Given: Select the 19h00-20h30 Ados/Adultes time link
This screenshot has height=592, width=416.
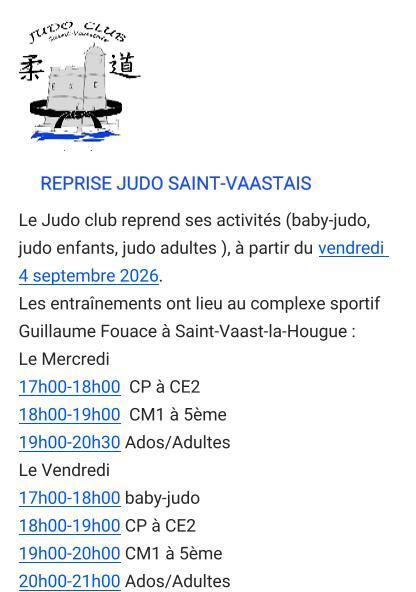Looking at the screenshot, I should pyautogui.click(x=70, y=442).
